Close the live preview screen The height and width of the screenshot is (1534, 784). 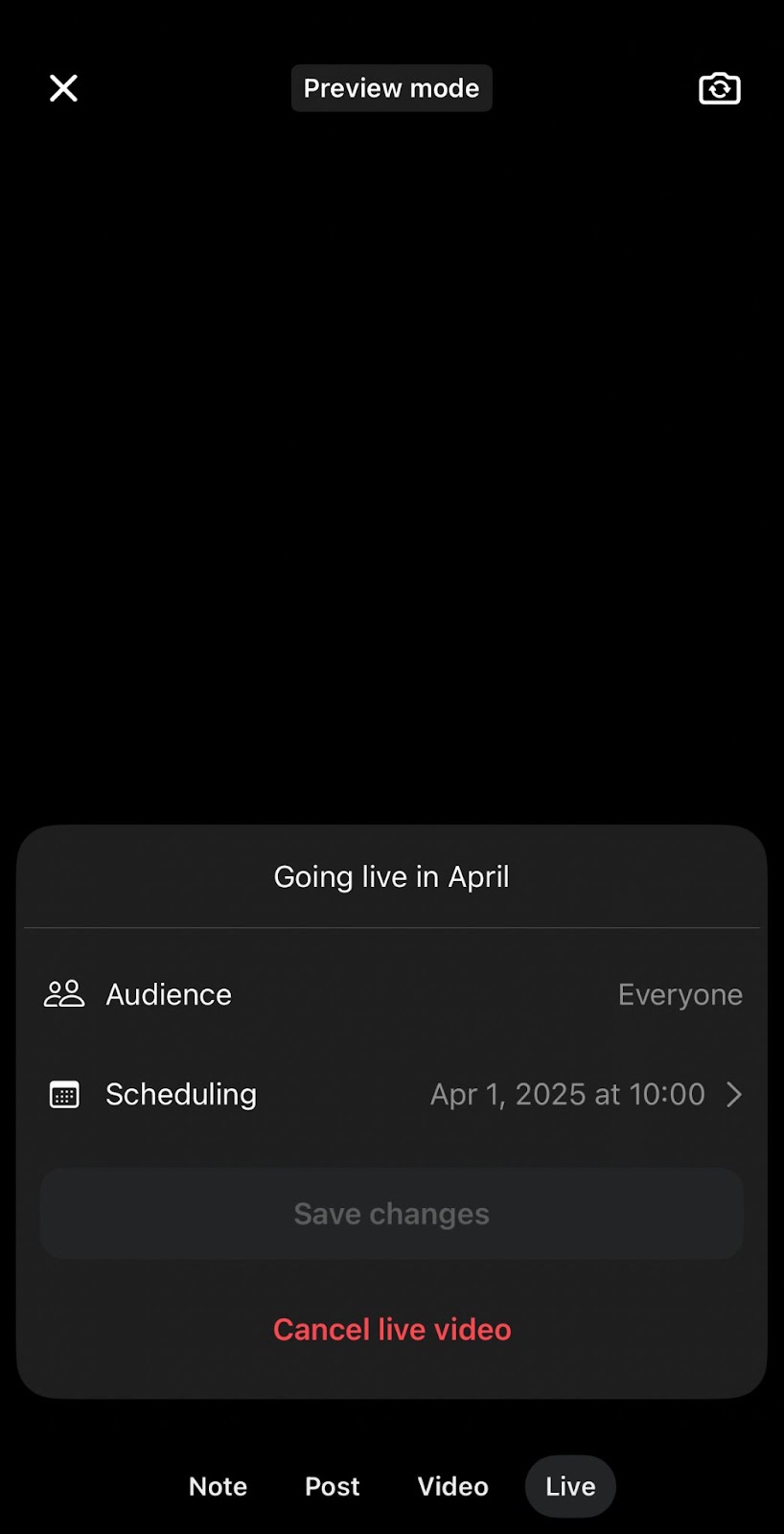(63, 88)
